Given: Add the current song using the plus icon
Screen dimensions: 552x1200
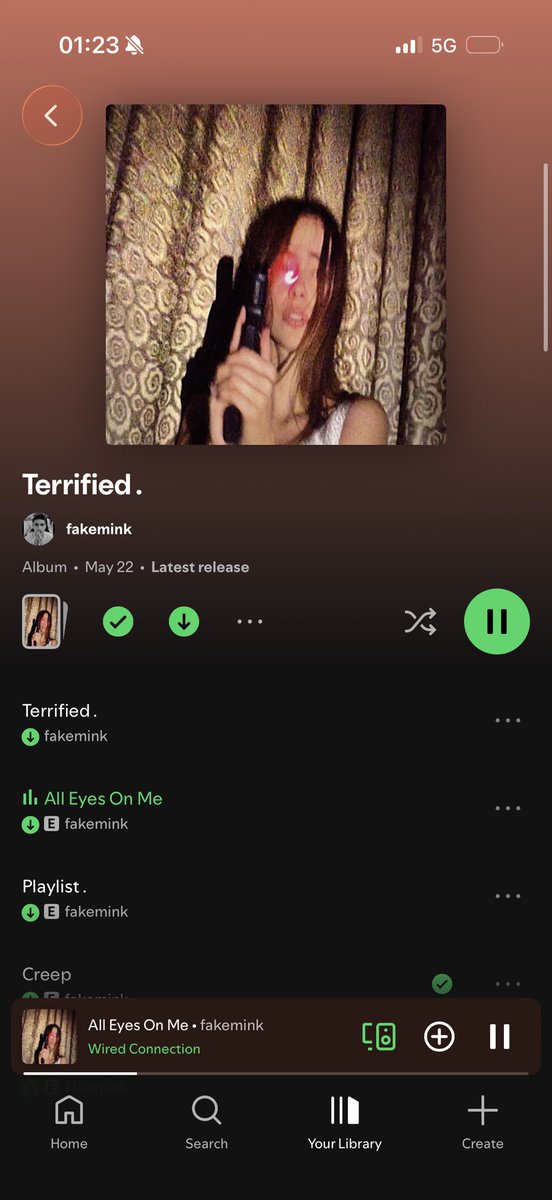Looking at the screenshot, I should coord(439,1036).
